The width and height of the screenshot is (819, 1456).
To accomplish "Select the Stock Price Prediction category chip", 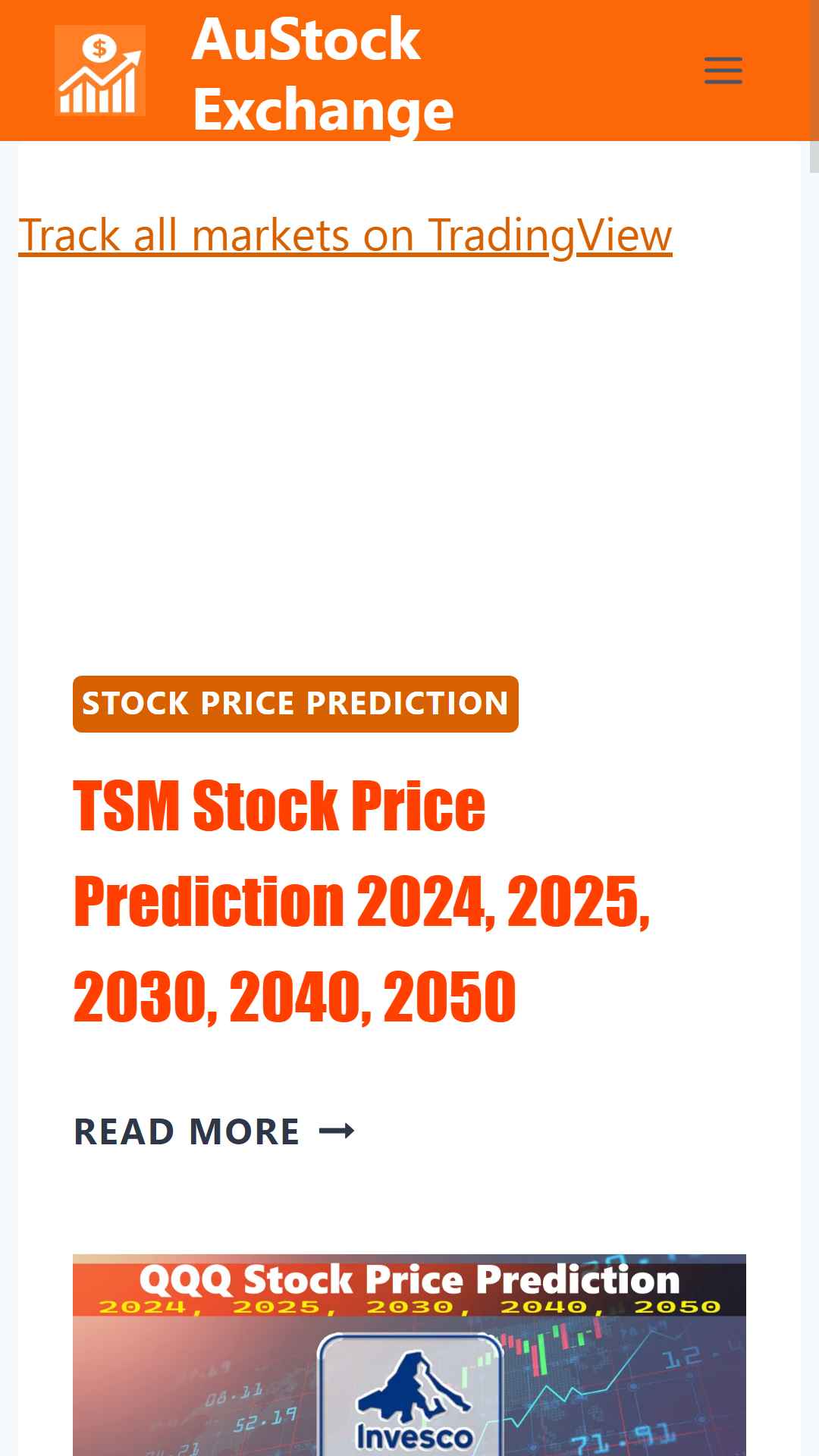I will (x=296, y=704).
